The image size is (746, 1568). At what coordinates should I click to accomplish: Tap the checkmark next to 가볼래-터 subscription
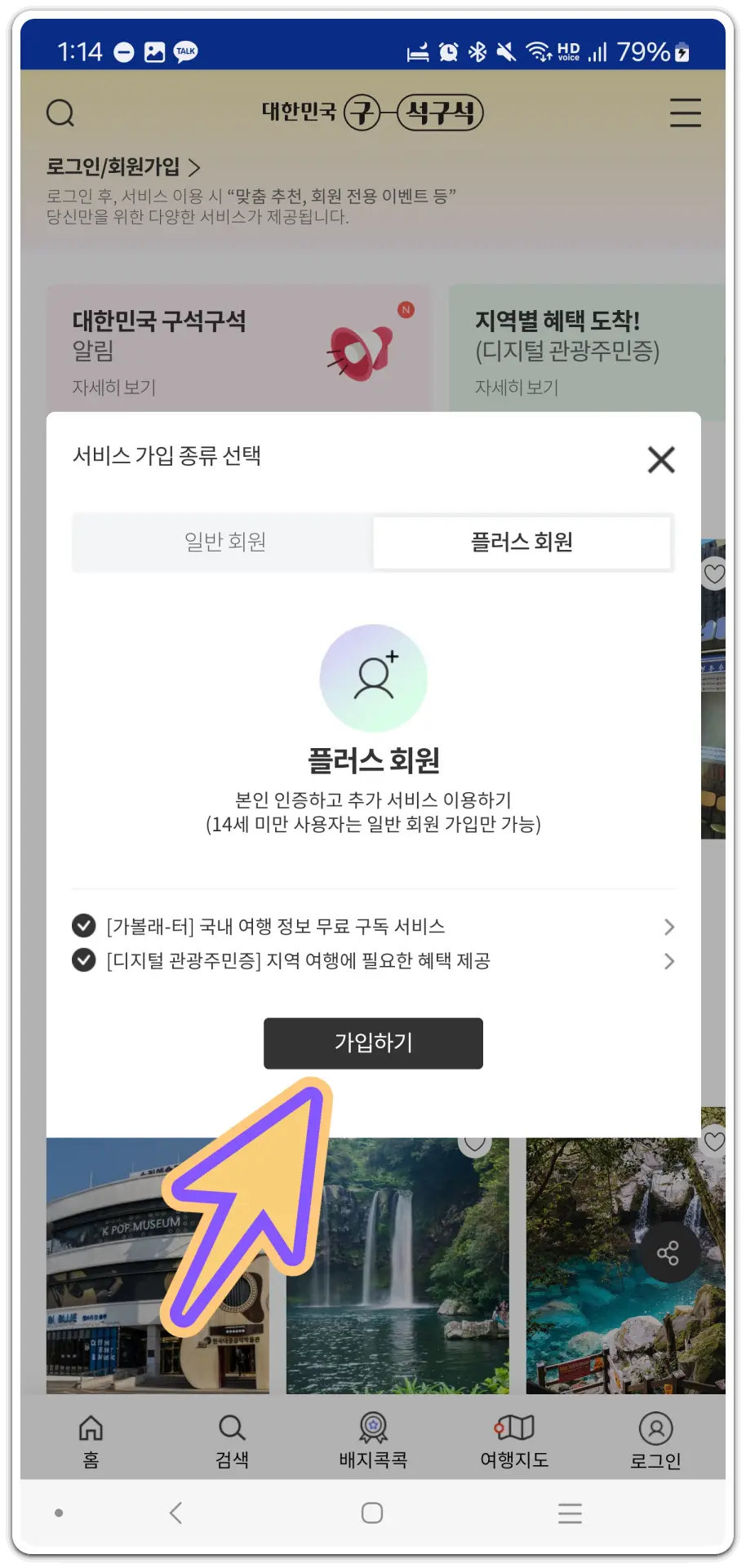click(83, 926)
